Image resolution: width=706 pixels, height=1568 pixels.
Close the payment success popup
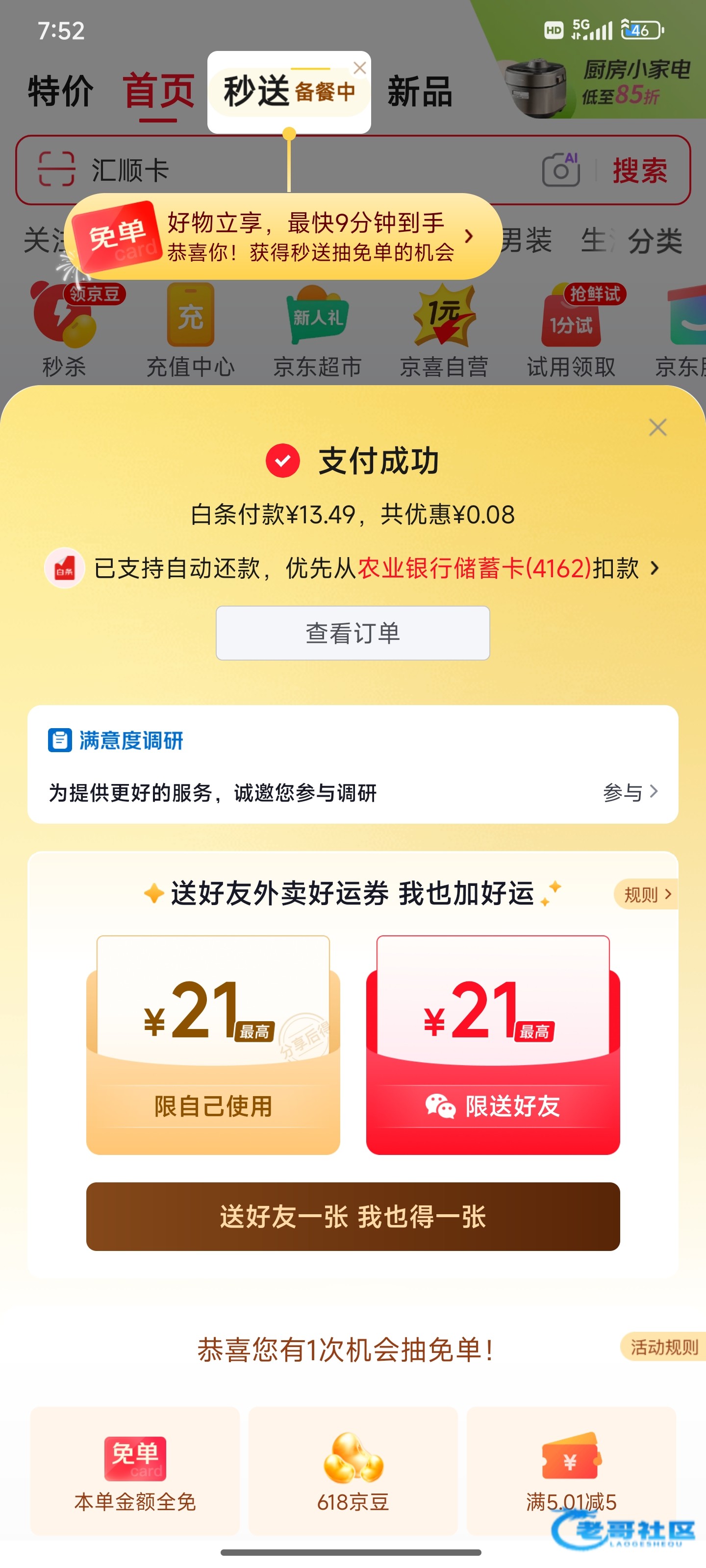coord(657,427)
